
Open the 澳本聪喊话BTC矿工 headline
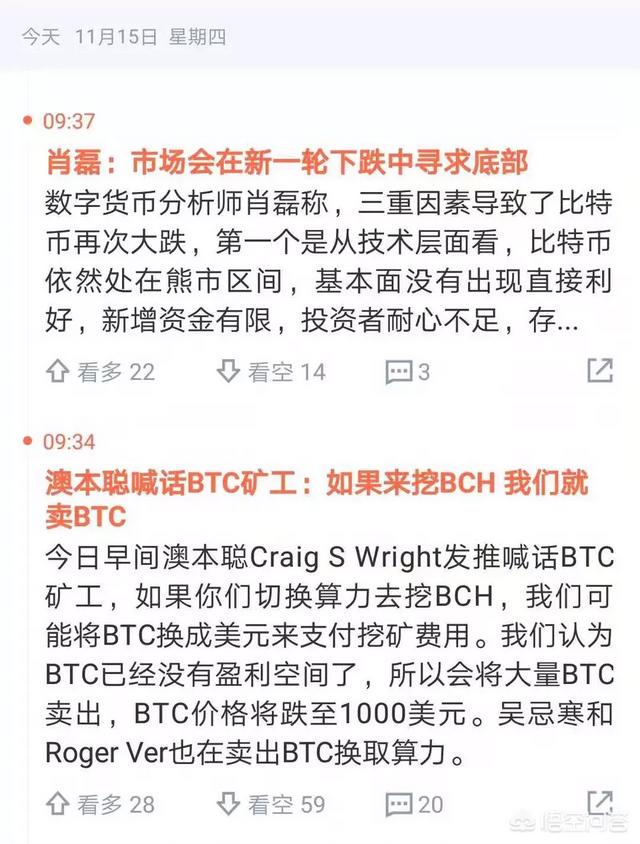tap(317, 500)
